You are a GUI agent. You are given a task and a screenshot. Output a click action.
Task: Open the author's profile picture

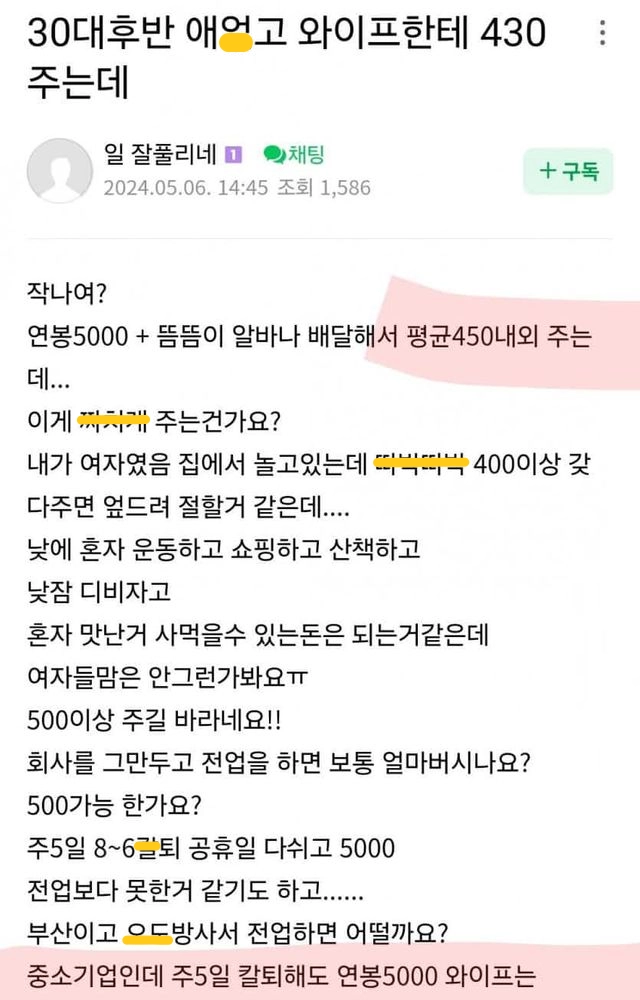(x=59, y=171)
